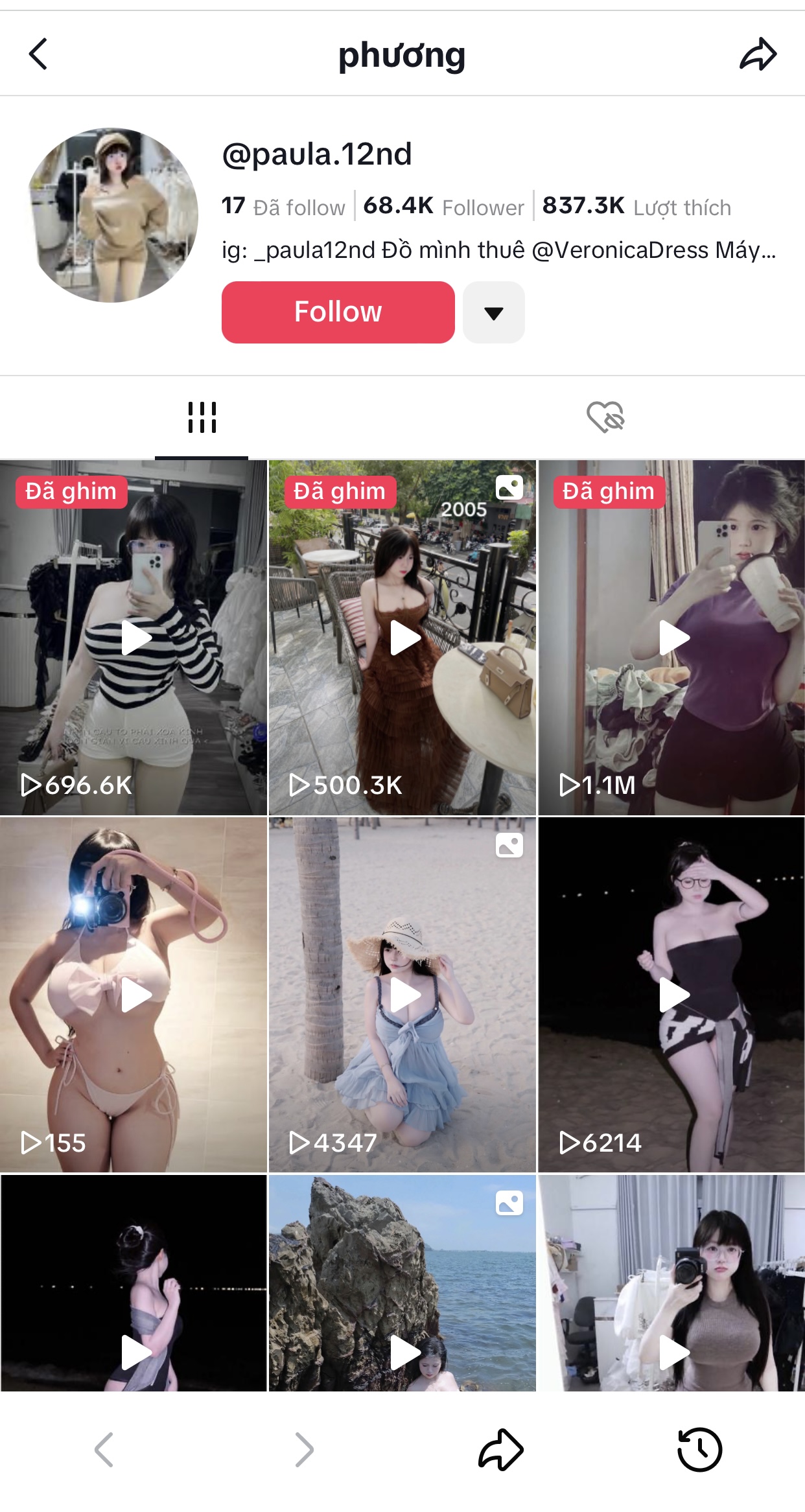Open the browser history clock icon
This screenshot has height=1512, width=805.
click(699, 1449)
